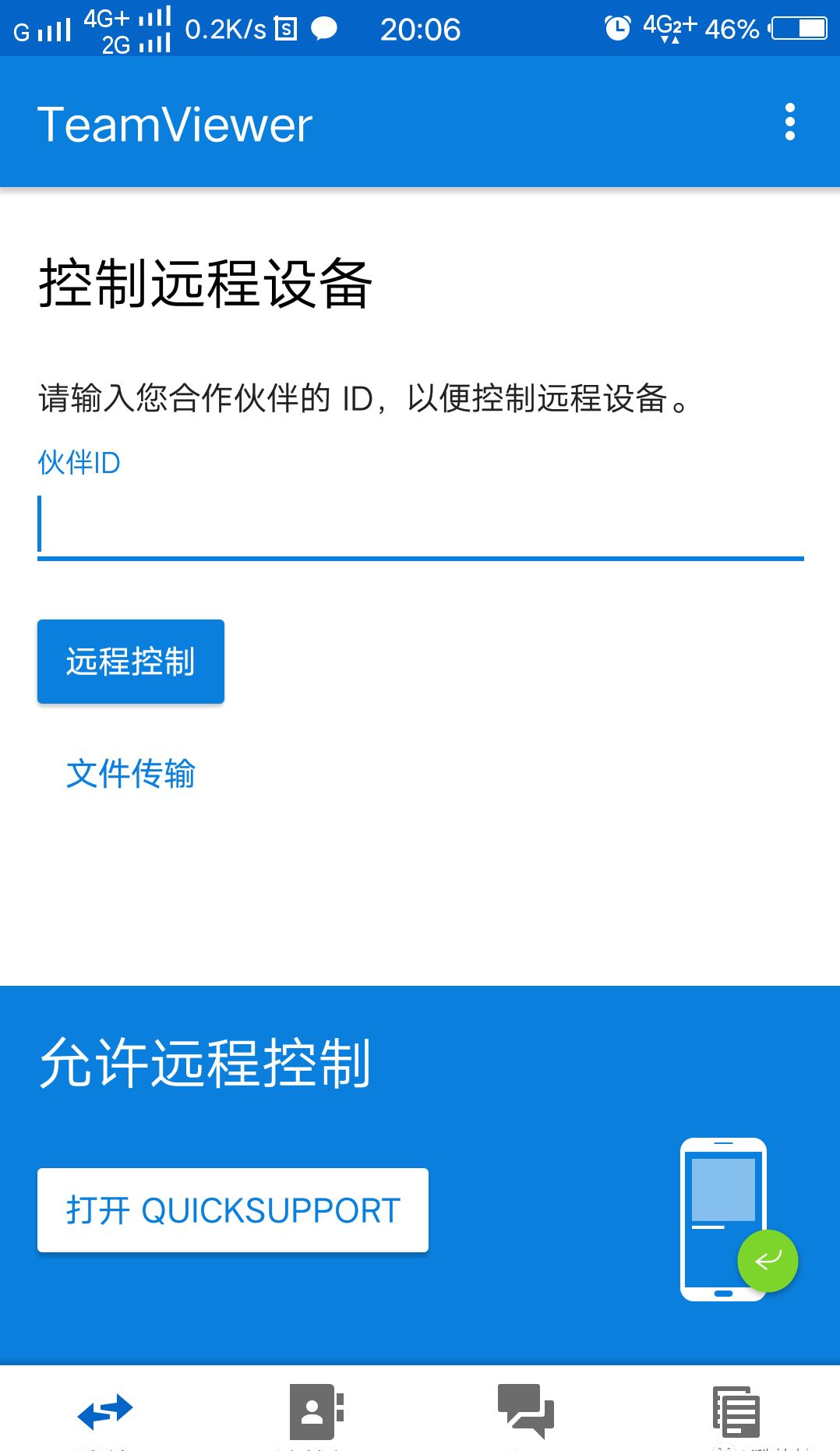Start a session with 远程控制 button
Screen dimensions: 840x1451
click(131, 662)
